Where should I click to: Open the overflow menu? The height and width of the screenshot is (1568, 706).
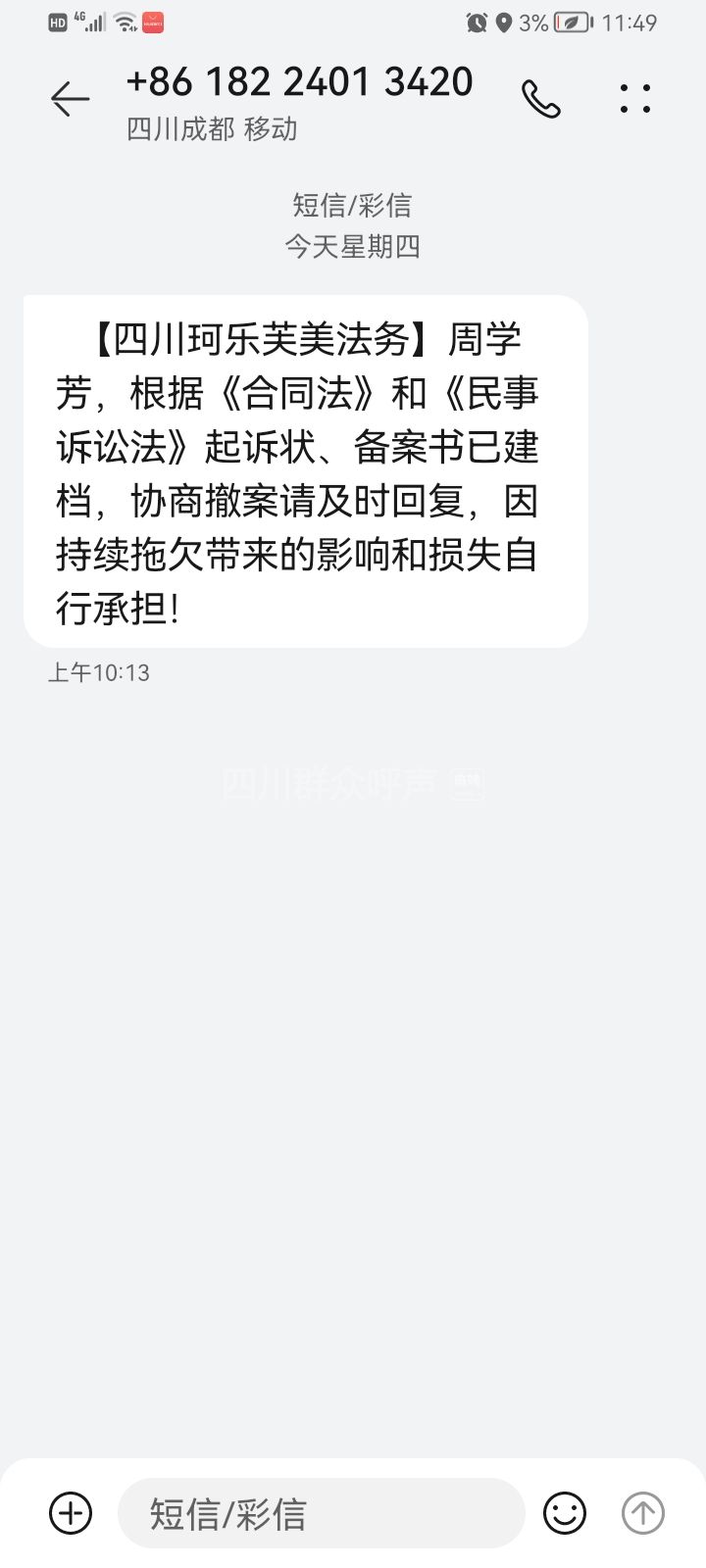(635, 99)
